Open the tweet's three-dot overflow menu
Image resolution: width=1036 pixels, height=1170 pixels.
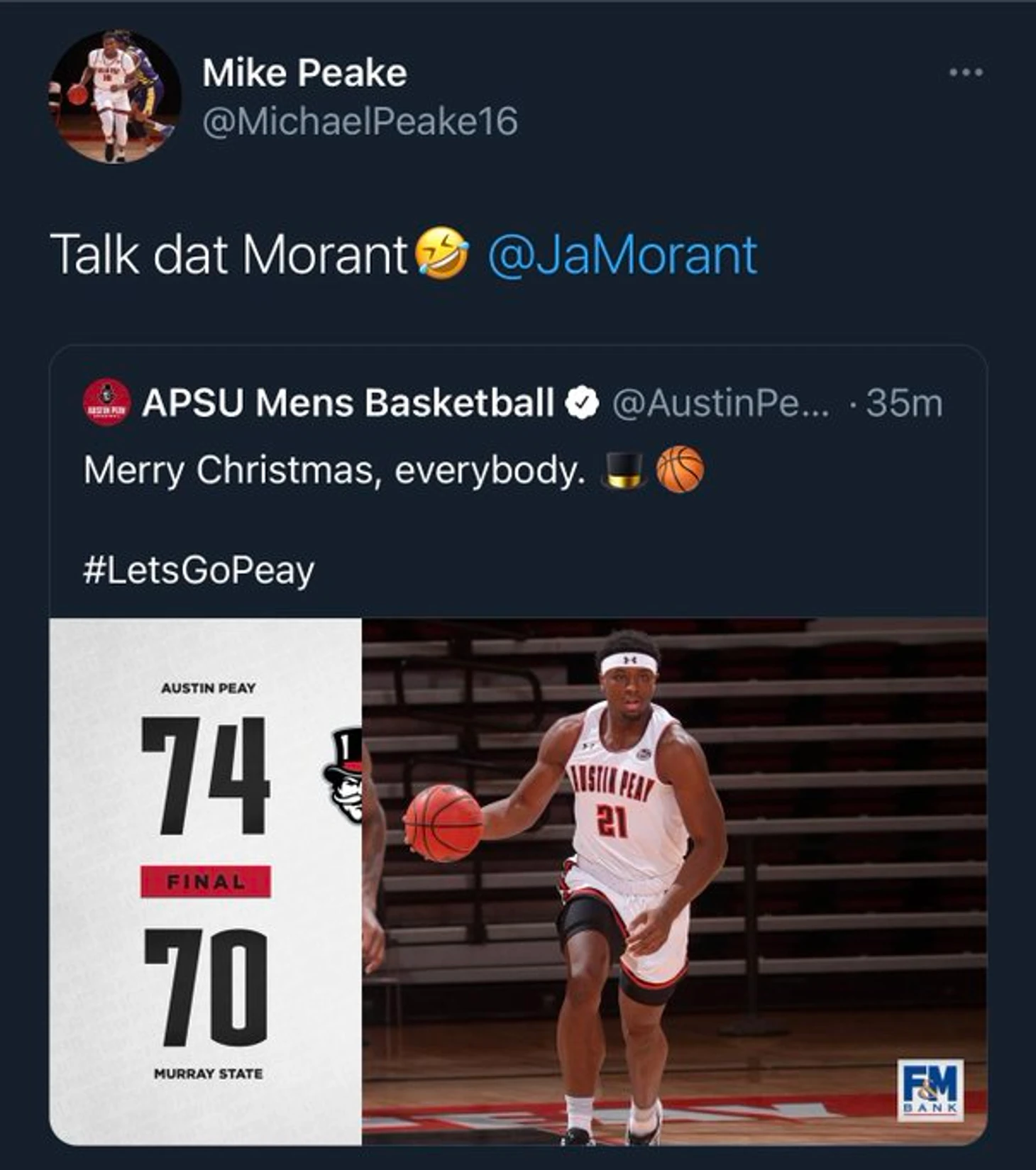[x=966, y=72]
